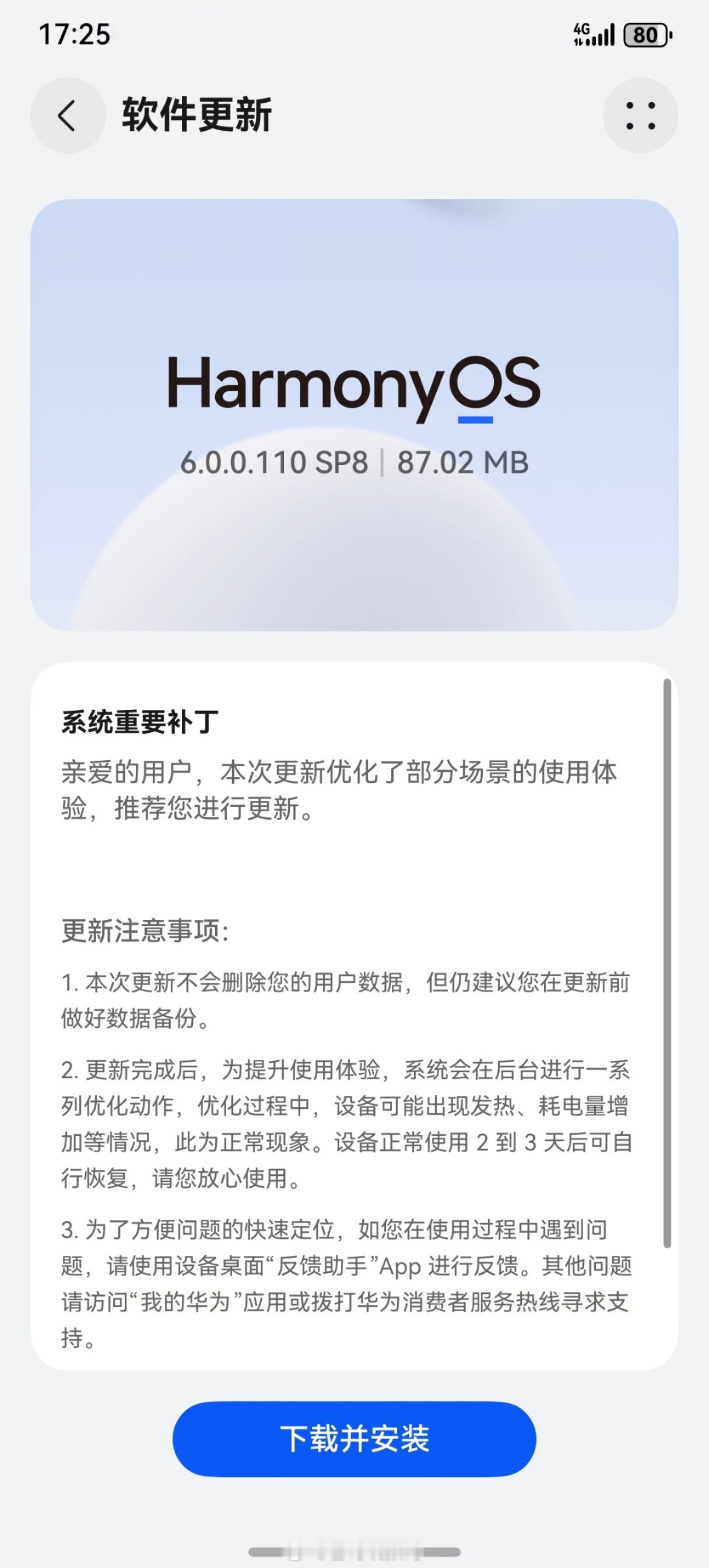
Task: Tap the 软件更新 page title
Action: click(x=198, y=116)
